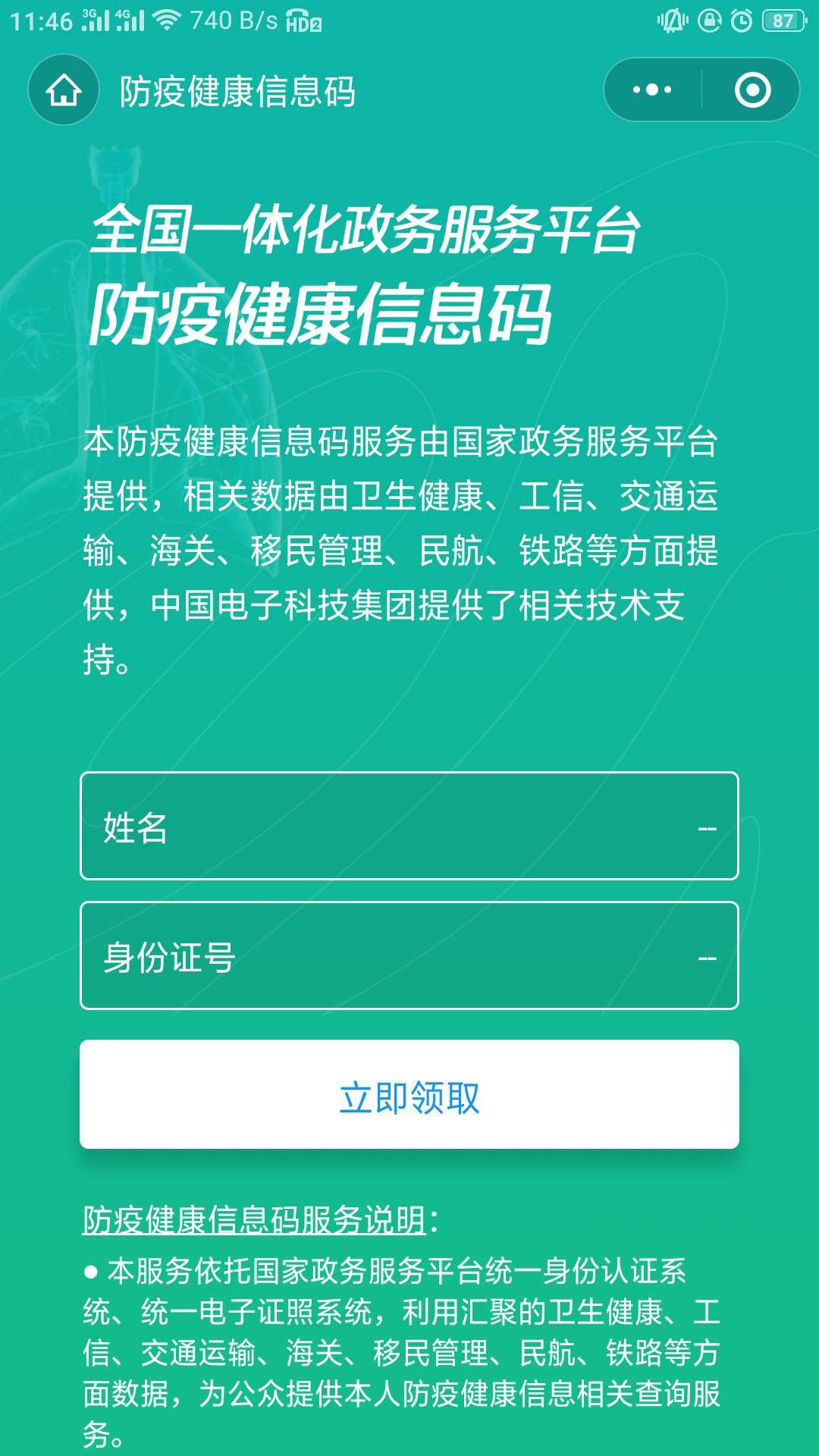Viewport: 819px width, 1456px height.
Task: Tap the 身份证号 ID number field
Action: [x=409, y=956]
